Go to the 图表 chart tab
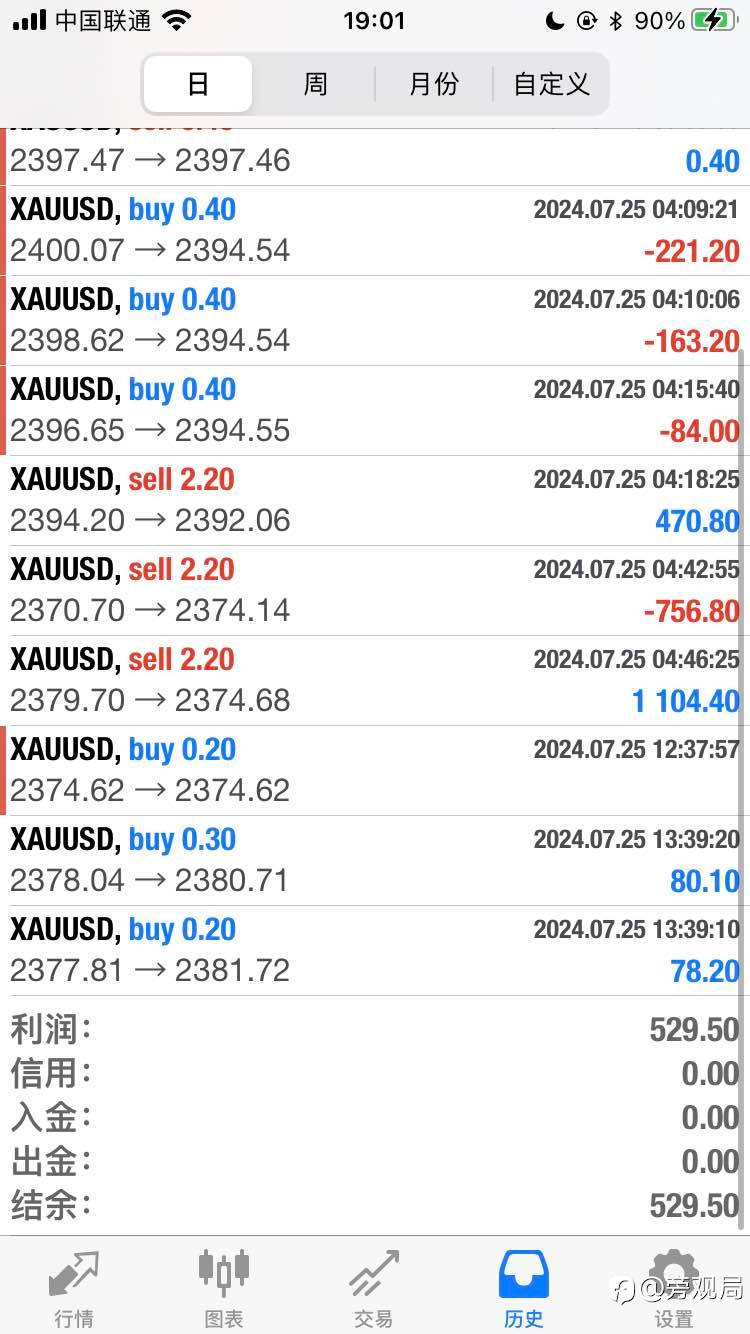Image resolution: width=750 pixels, height=1334 pixels. tap(224, 1288)
